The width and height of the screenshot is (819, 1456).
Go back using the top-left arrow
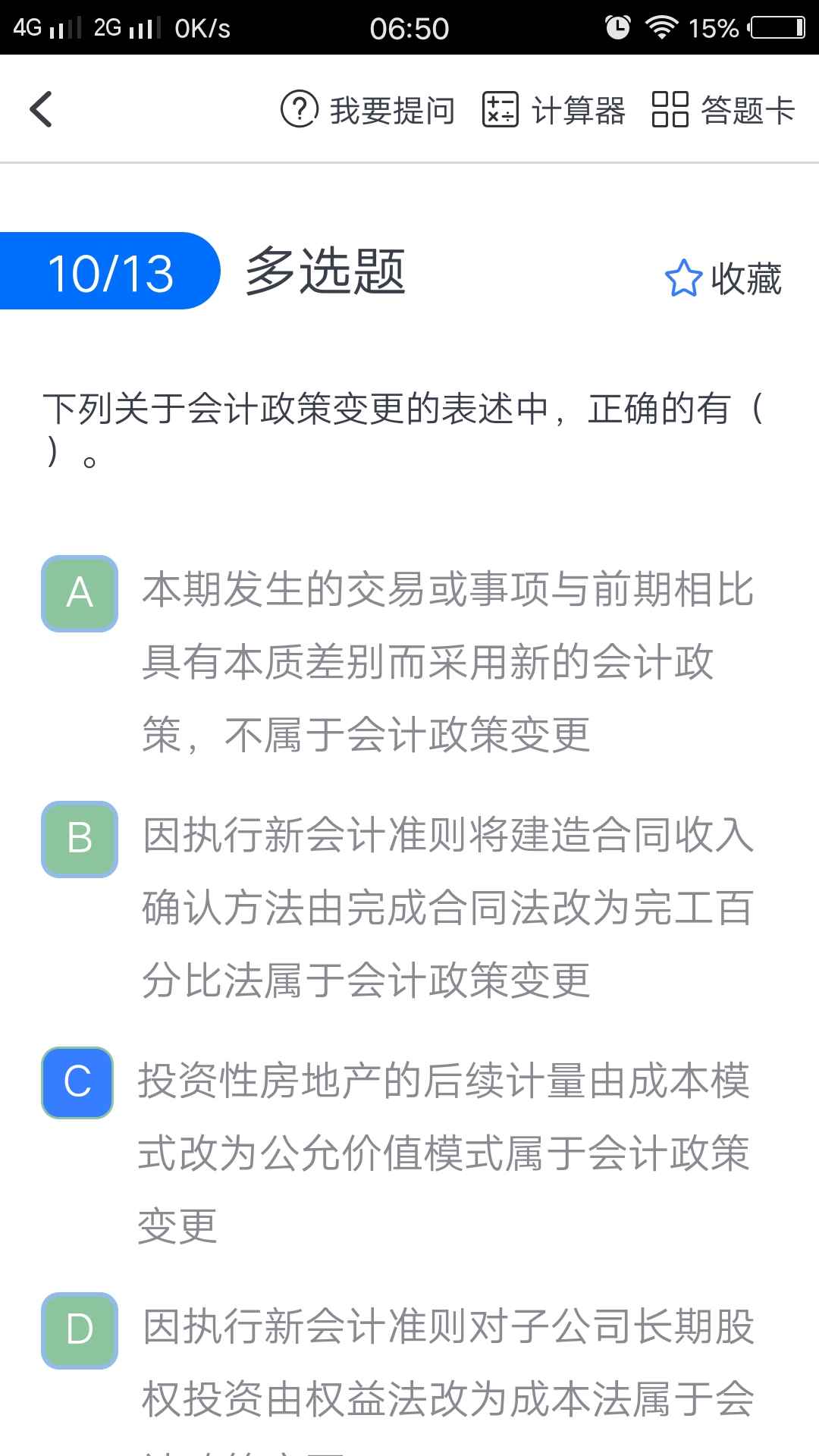click(x=42, y=109)
